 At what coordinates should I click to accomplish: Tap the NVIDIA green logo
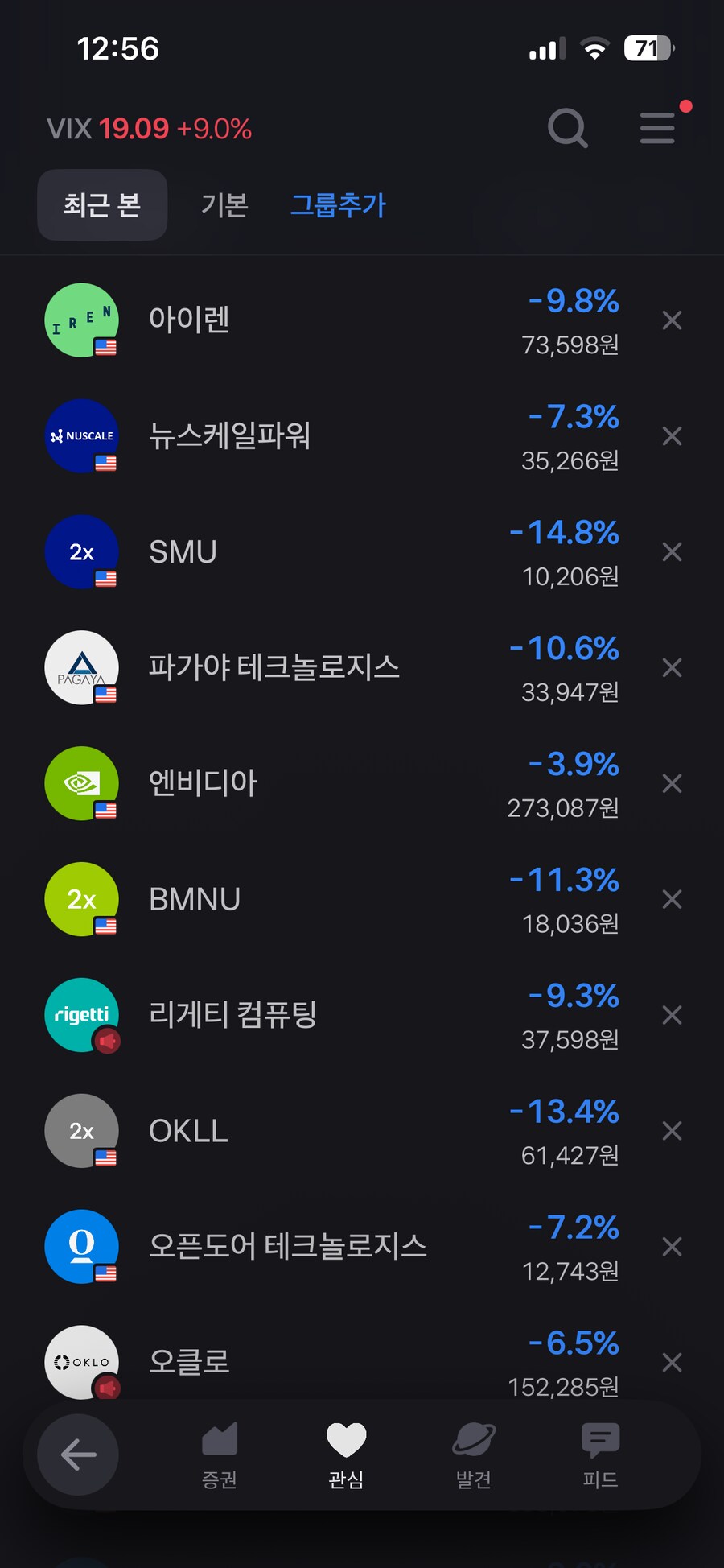coord(81,783)
